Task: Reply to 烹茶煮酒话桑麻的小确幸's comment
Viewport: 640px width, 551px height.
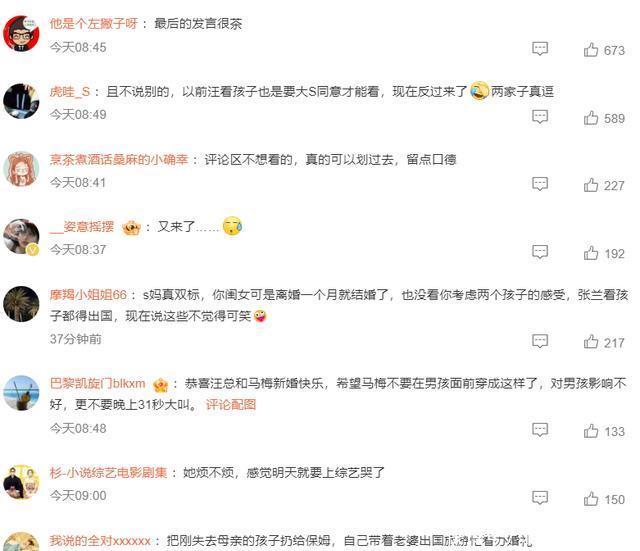Action: (x=540, y=184)
